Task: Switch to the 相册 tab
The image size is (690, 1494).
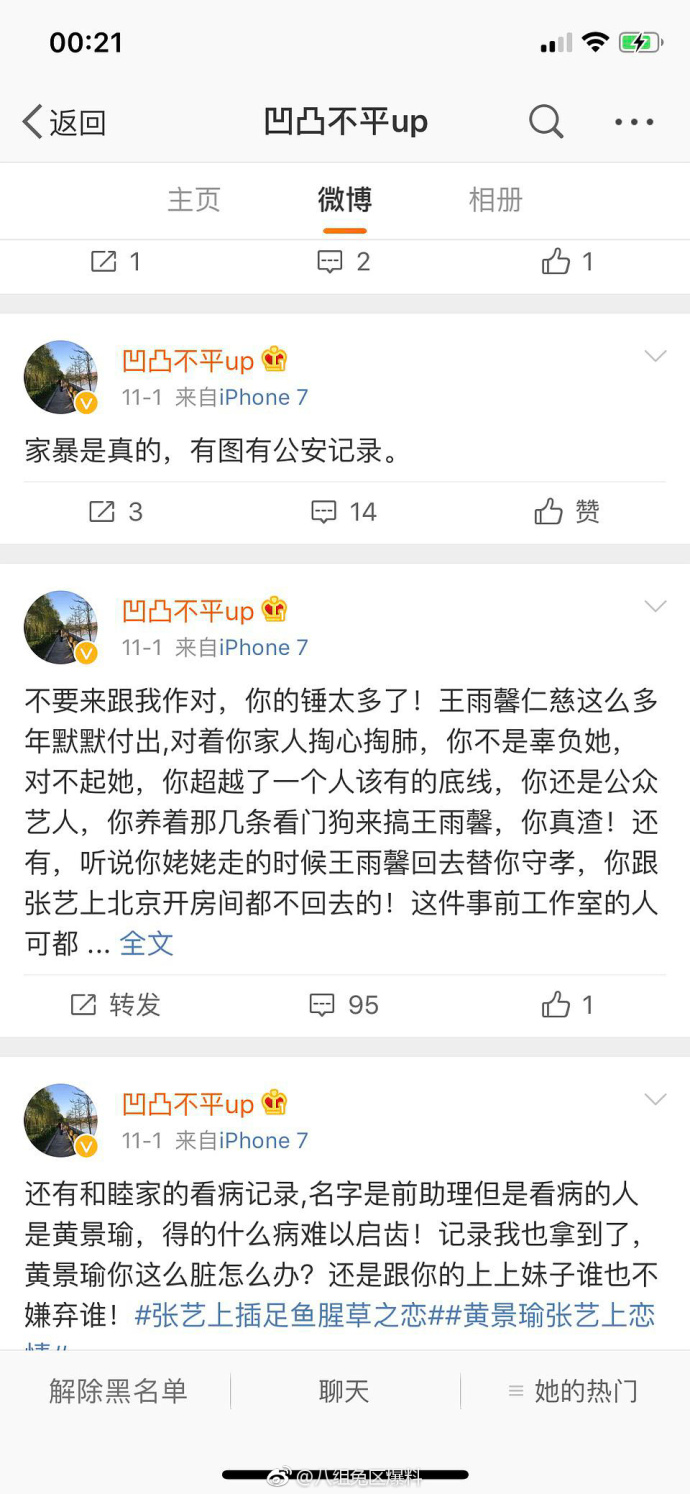Action: point(496,200)
